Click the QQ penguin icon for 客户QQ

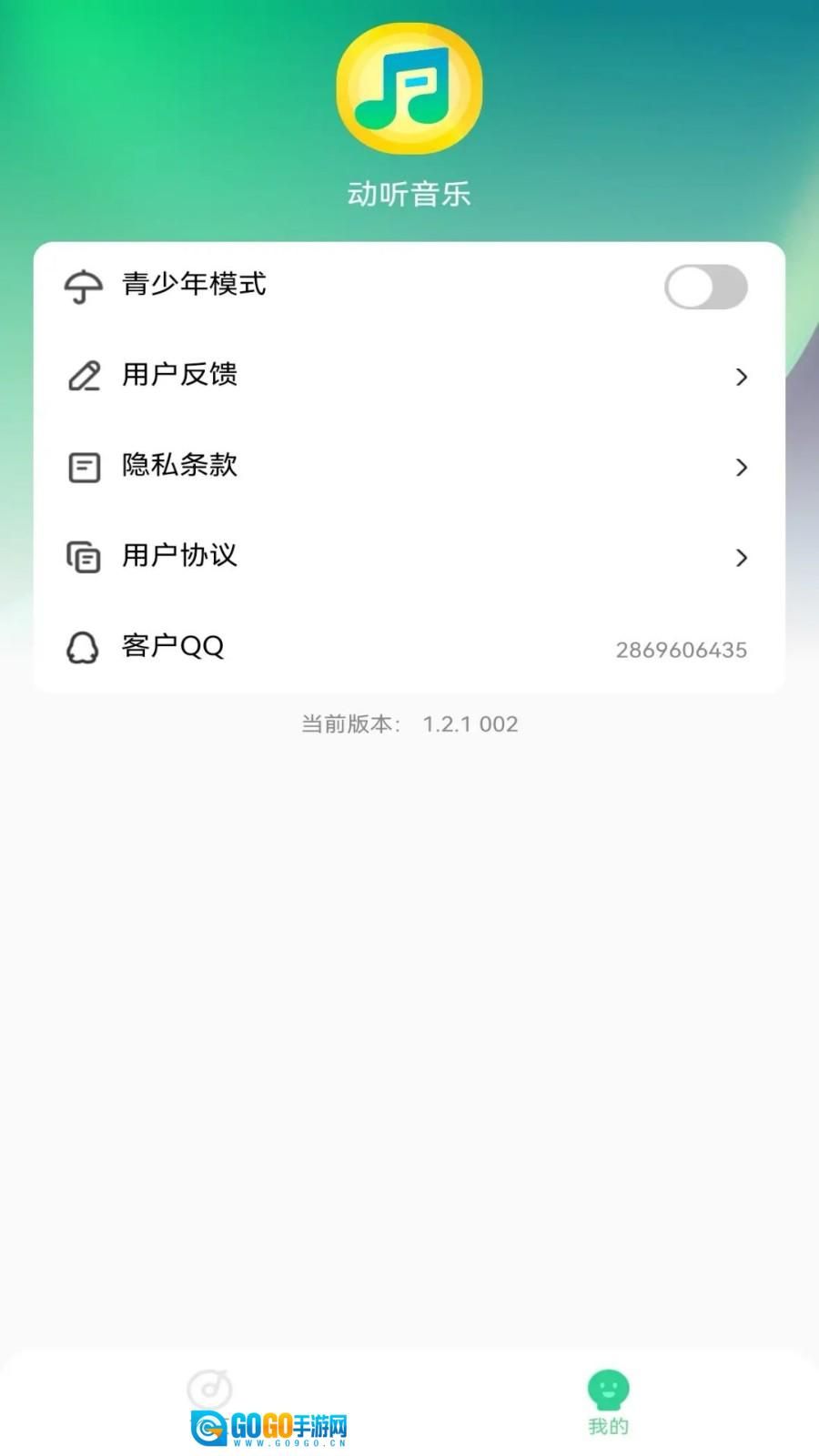pyautogui.click(x=83, y=648)
